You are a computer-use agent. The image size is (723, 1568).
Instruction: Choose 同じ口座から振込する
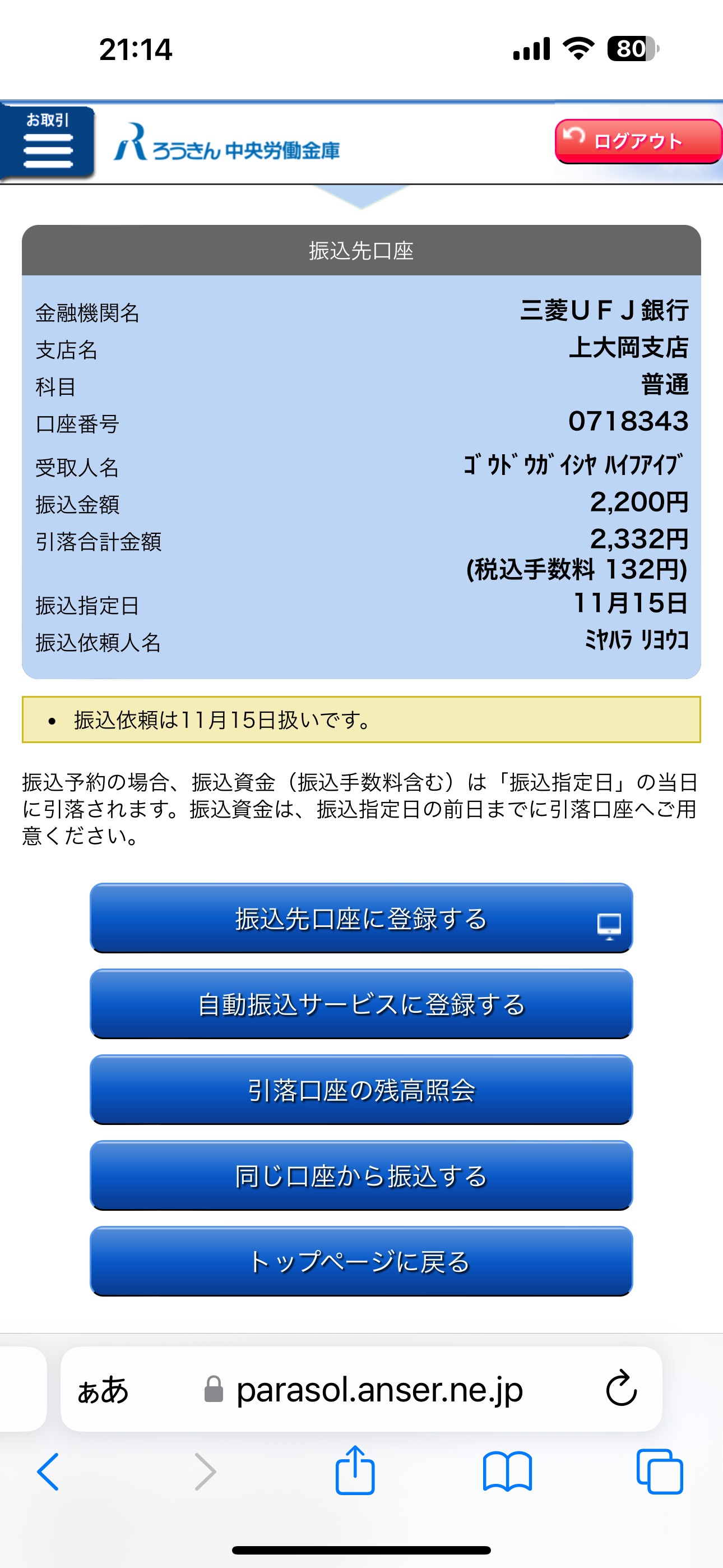(361, 1175)
